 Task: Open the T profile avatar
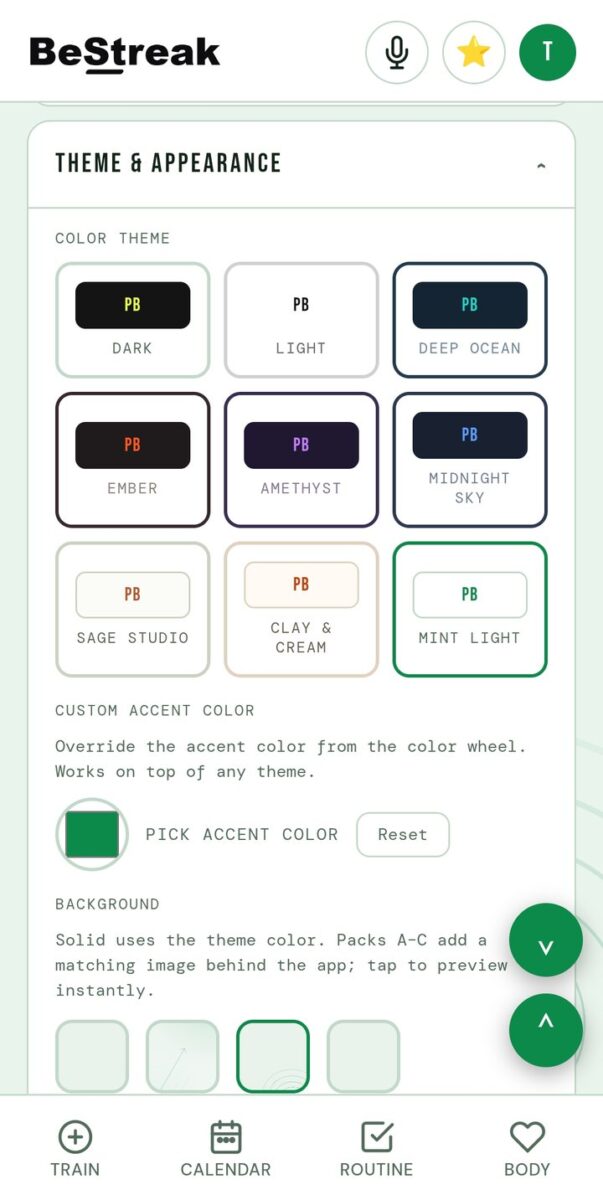(548, 52)
